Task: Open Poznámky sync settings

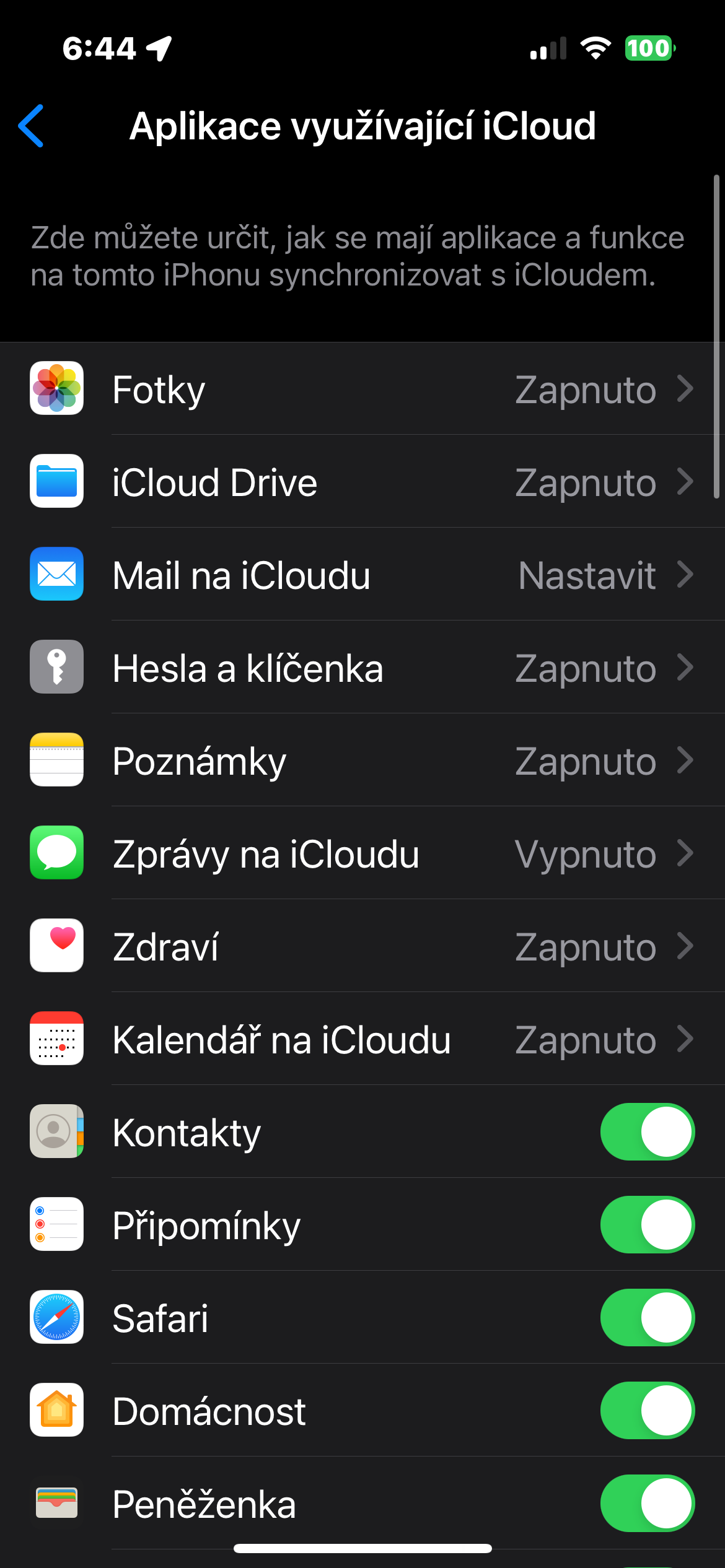Action: pyautogui.click(x=362, y=760)
